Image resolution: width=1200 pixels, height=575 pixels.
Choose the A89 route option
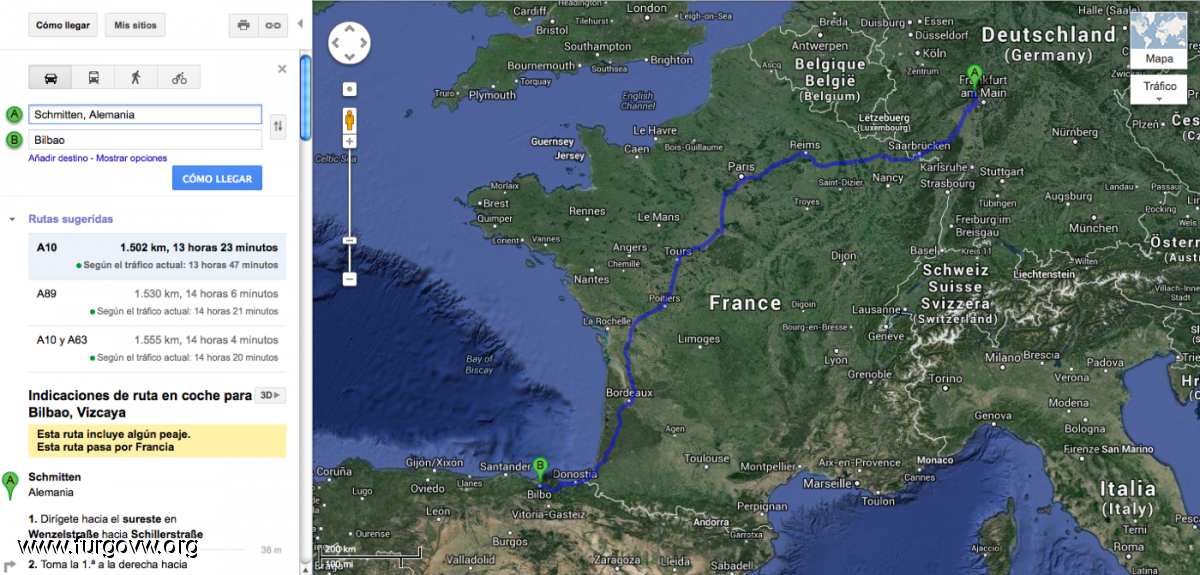pos(157,294)
